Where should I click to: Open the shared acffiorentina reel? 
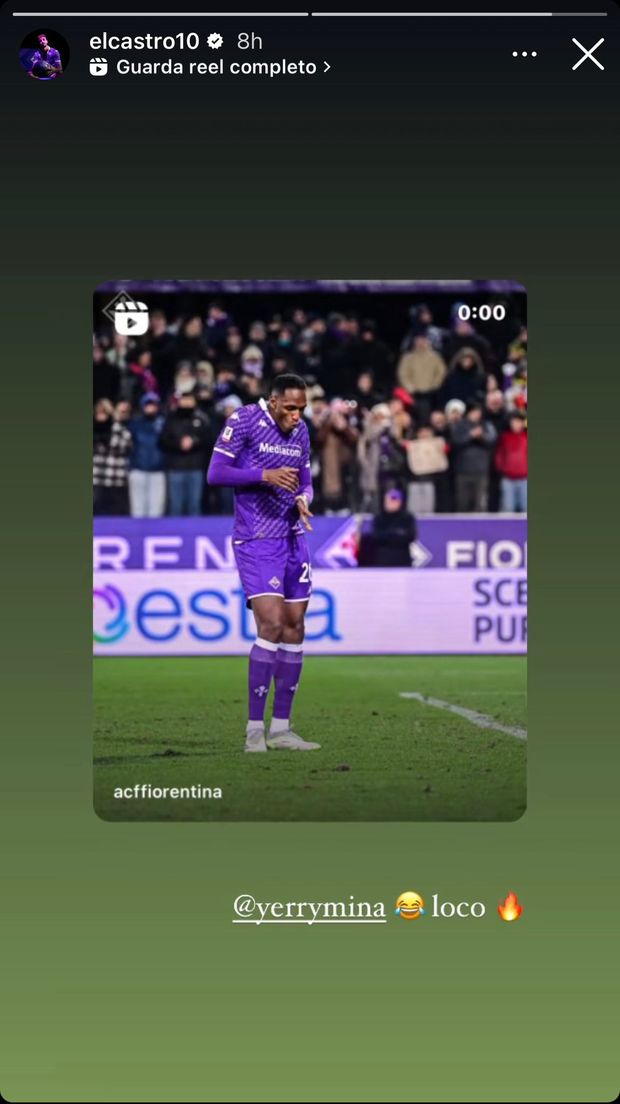point(310,550)
